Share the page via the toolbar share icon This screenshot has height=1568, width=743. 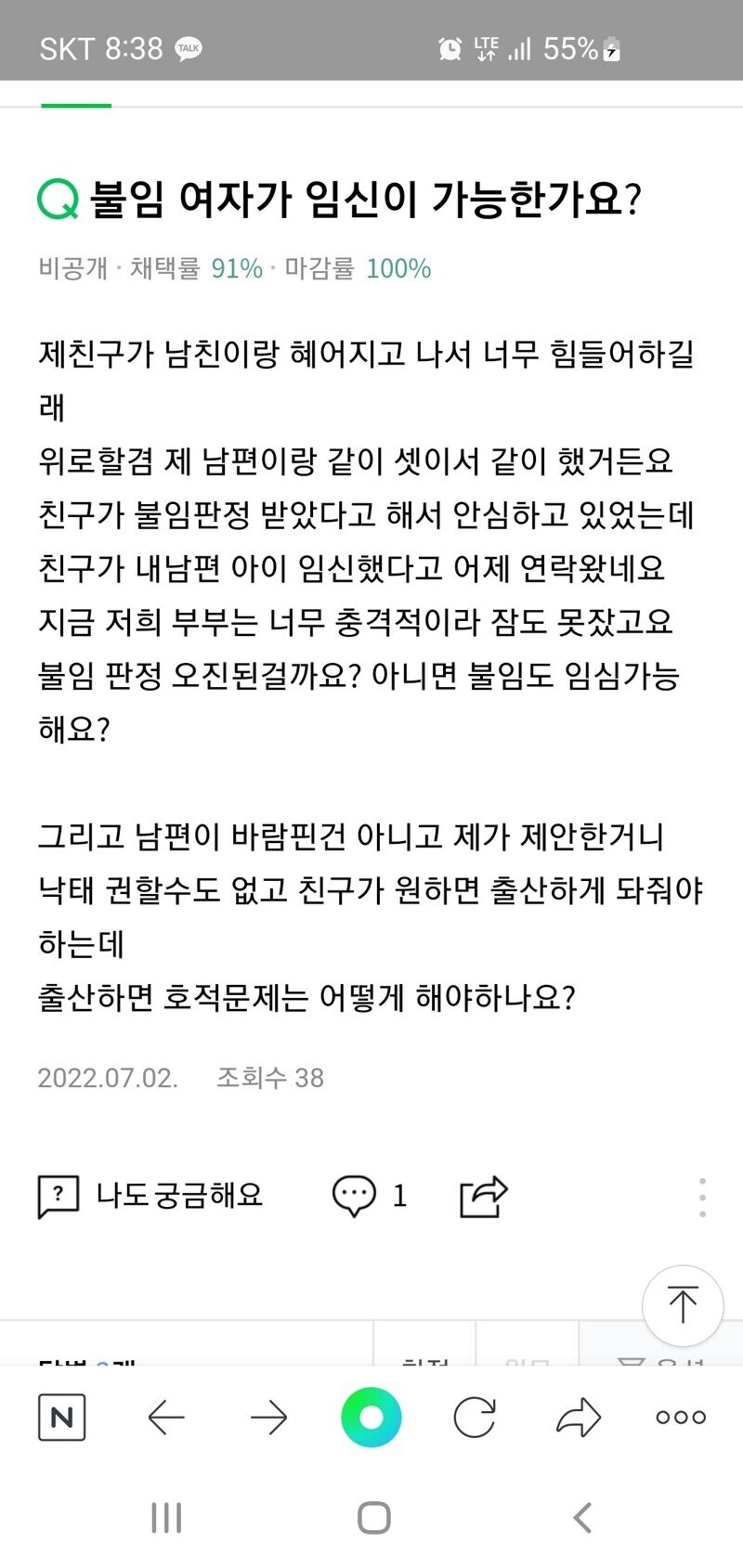click(x=577, y=1418)
